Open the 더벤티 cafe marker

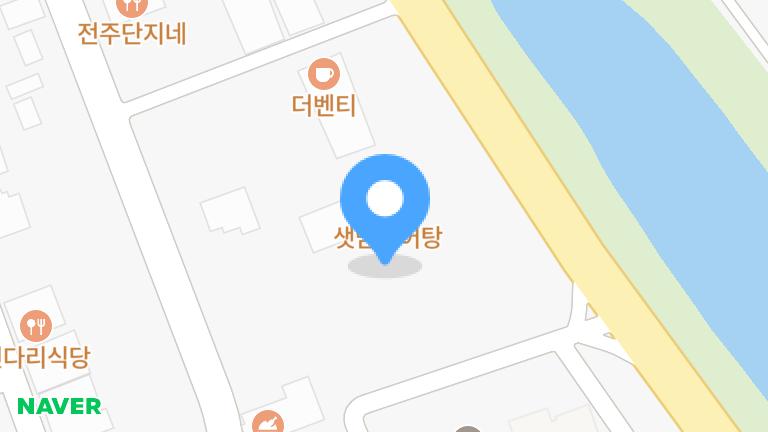(x=323, y=74)
